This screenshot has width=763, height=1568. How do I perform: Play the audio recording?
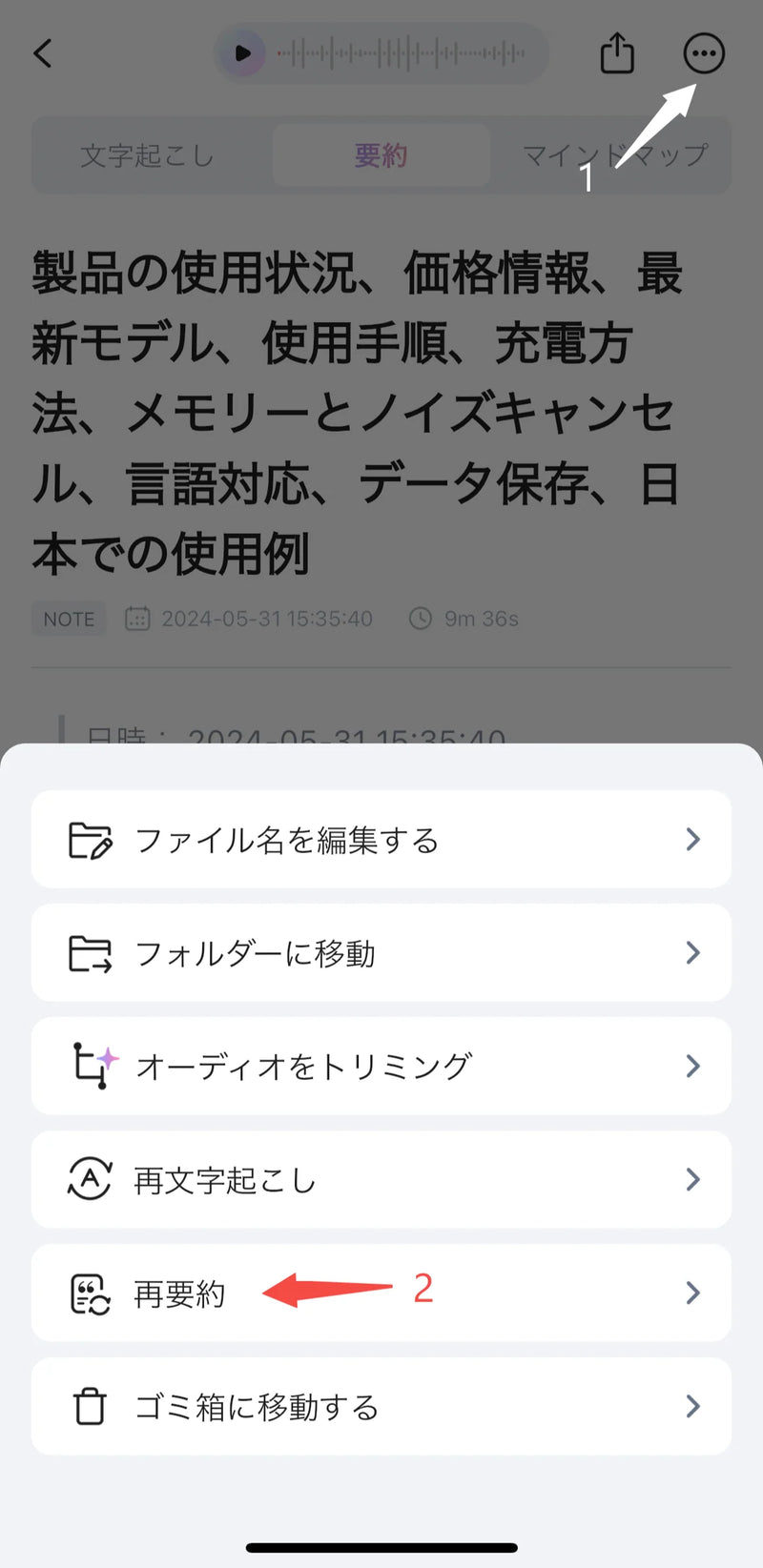point(243,53)
